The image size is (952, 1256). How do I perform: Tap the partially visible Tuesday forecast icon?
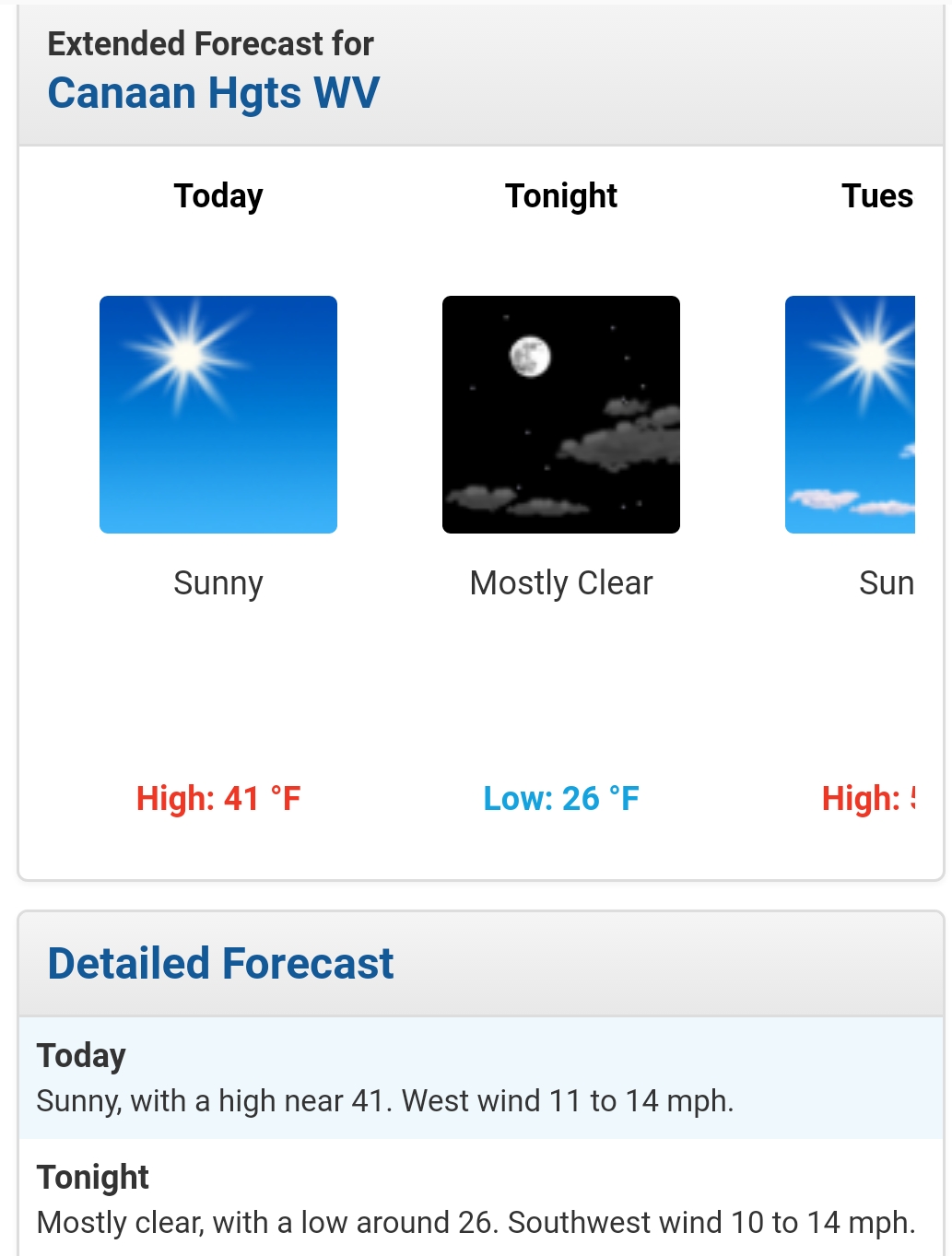click(x=850, y=415)
